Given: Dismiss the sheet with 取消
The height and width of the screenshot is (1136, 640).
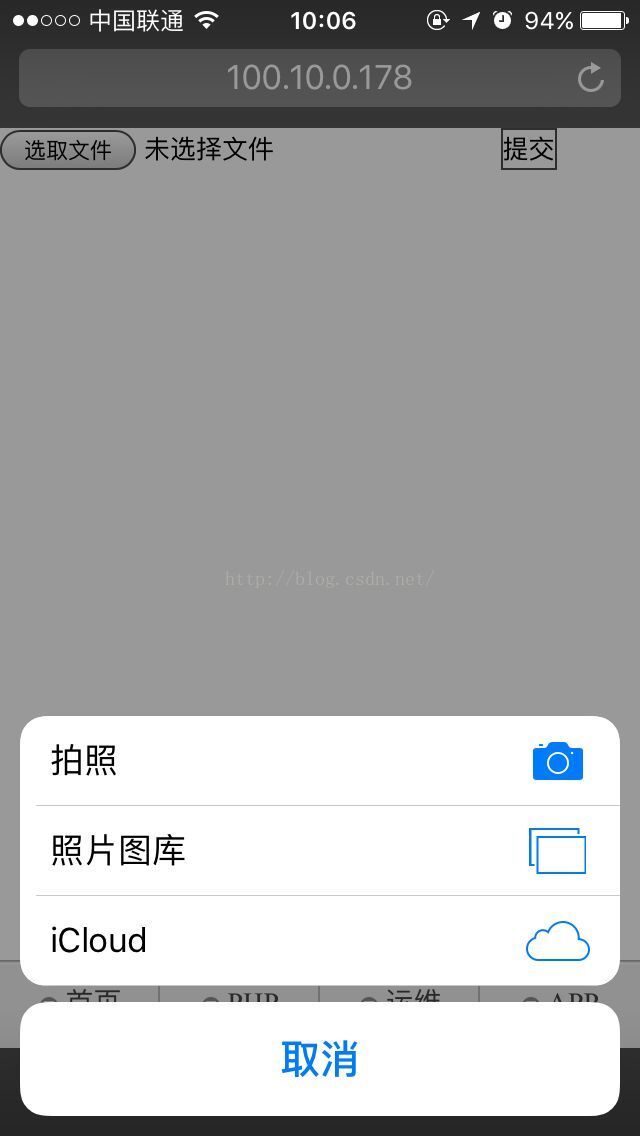Looking at the screenshot, I should [x=320, y=1058].
